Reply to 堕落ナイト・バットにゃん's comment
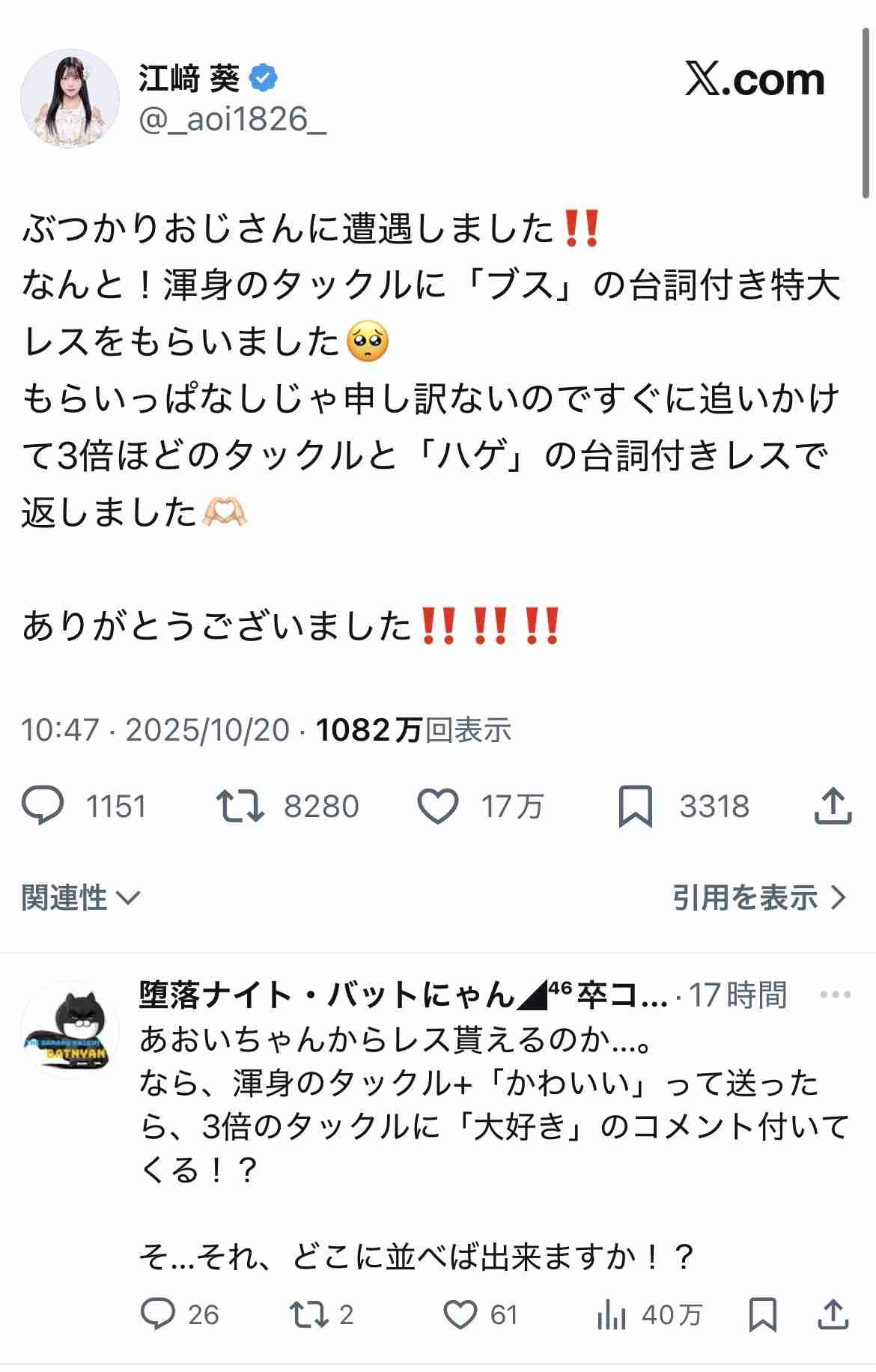Image resolution: width=876 pixels, height=1372 pixels. pos(158,1314)
